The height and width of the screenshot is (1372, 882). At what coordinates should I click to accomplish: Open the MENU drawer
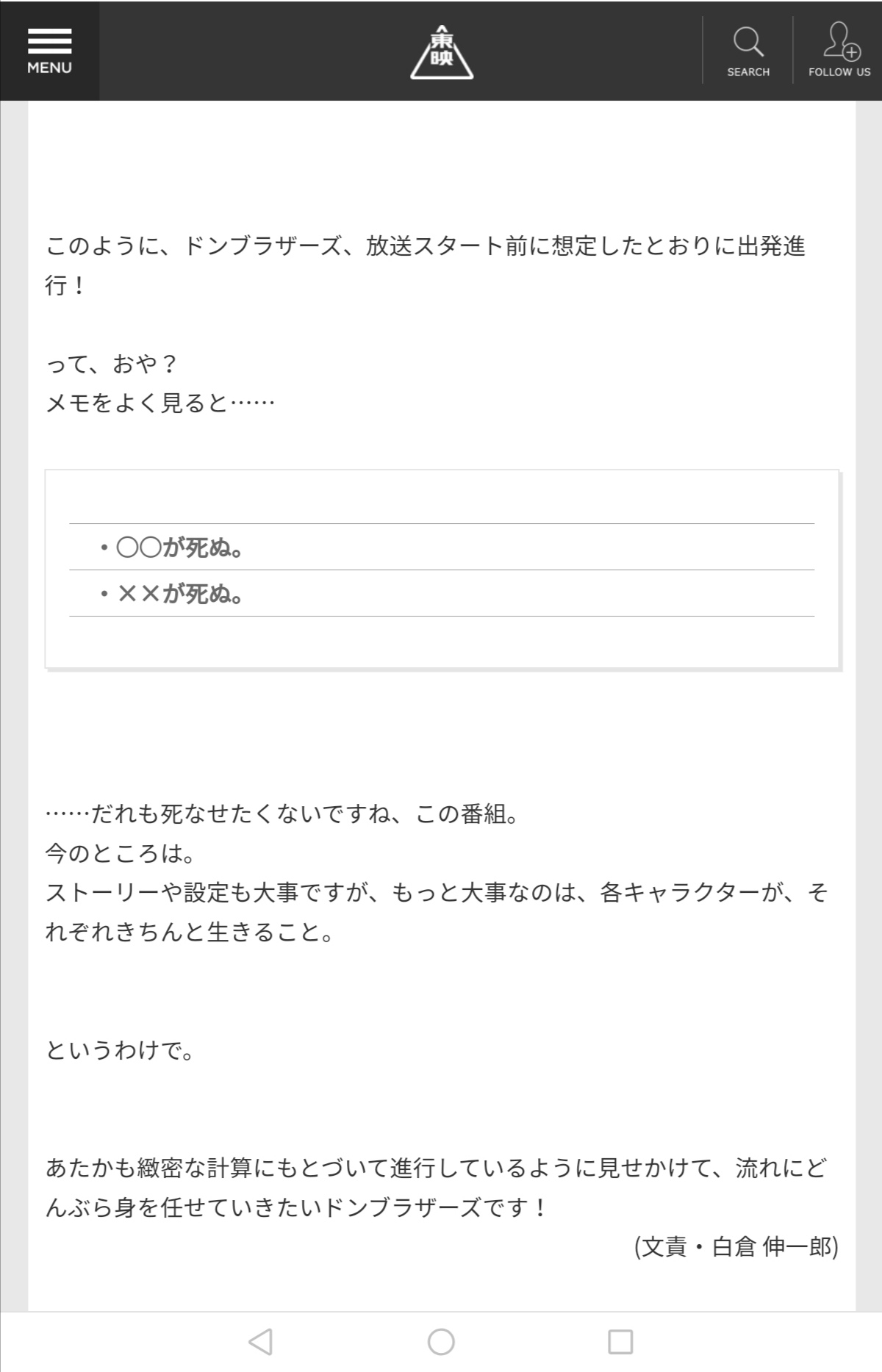coord(49,51)
